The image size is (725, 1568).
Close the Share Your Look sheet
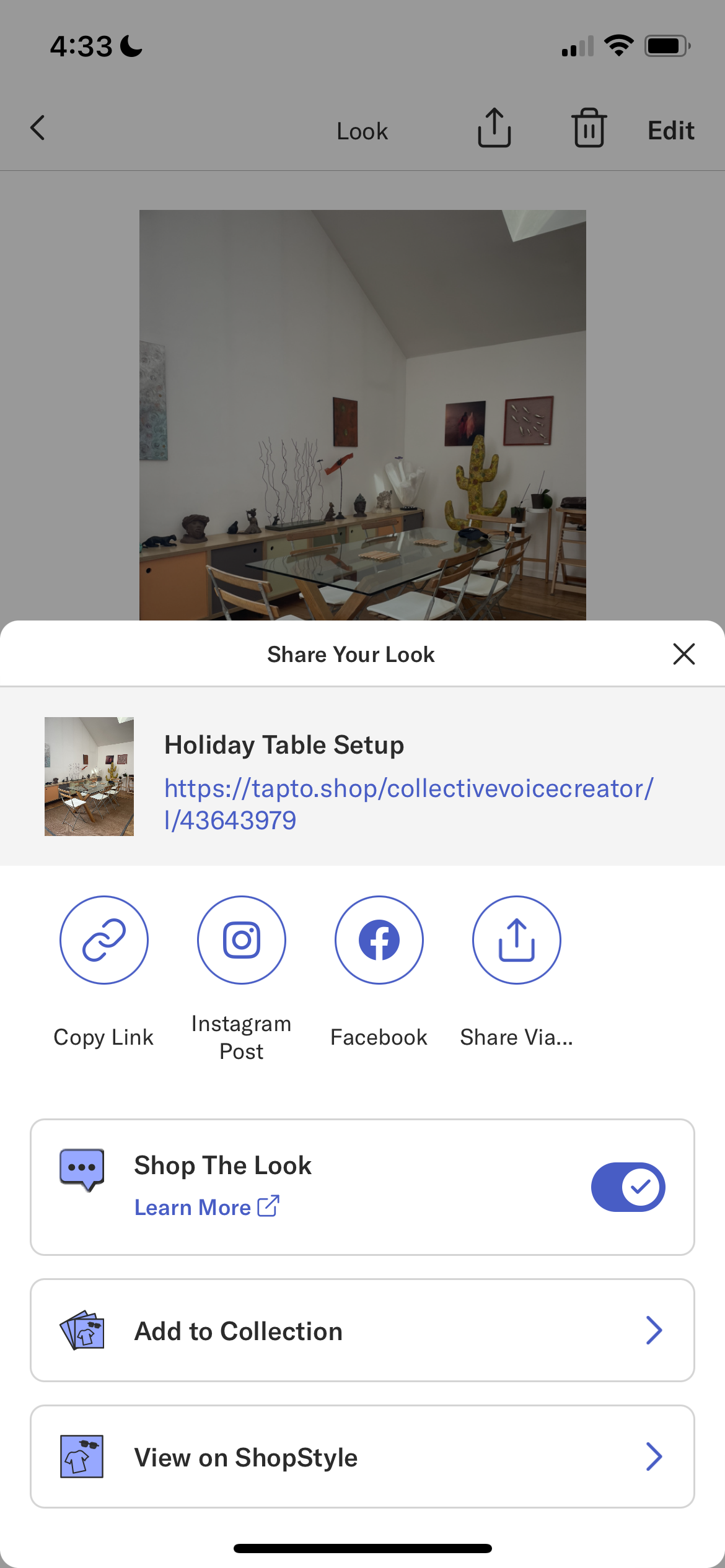[683, 654]
